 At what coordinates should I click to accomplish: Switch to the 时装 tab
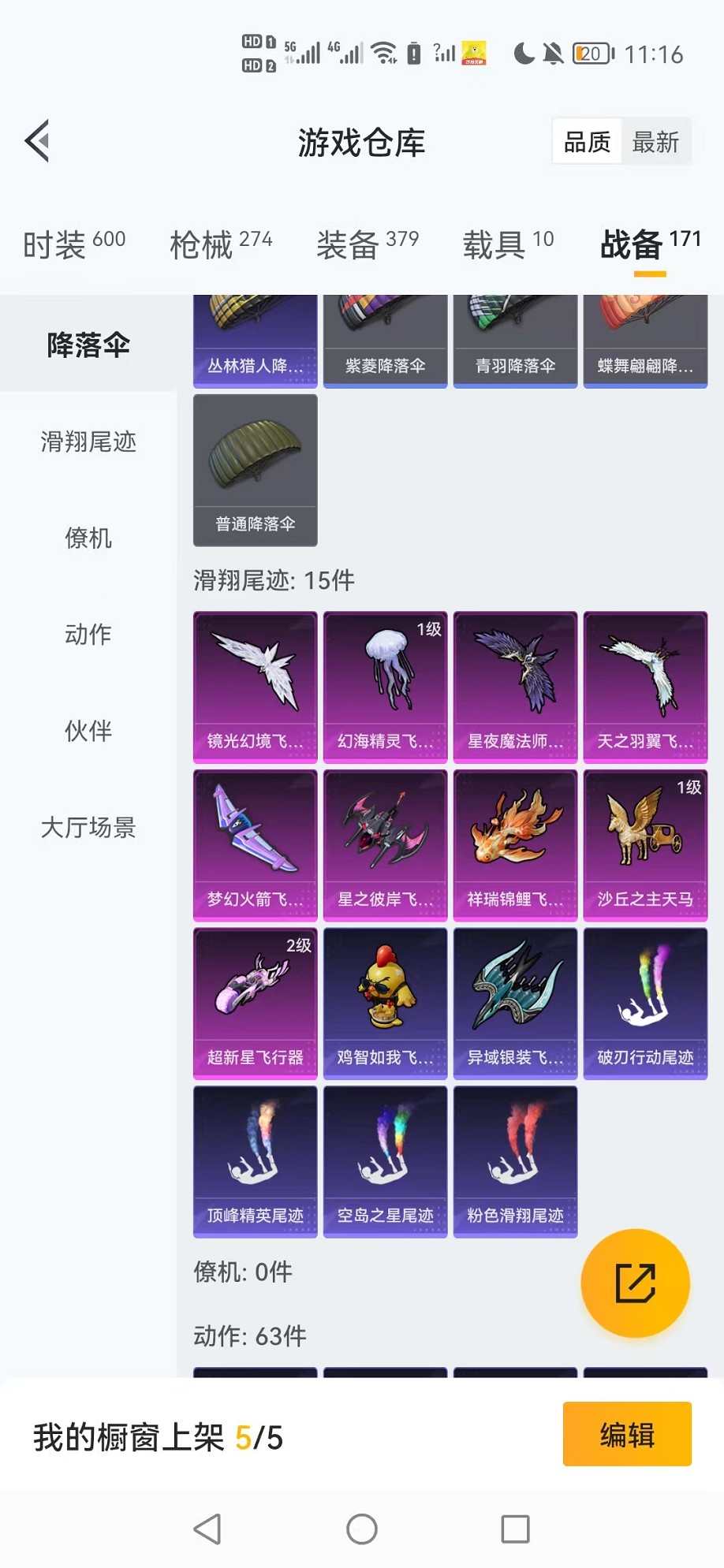point(73,244)
